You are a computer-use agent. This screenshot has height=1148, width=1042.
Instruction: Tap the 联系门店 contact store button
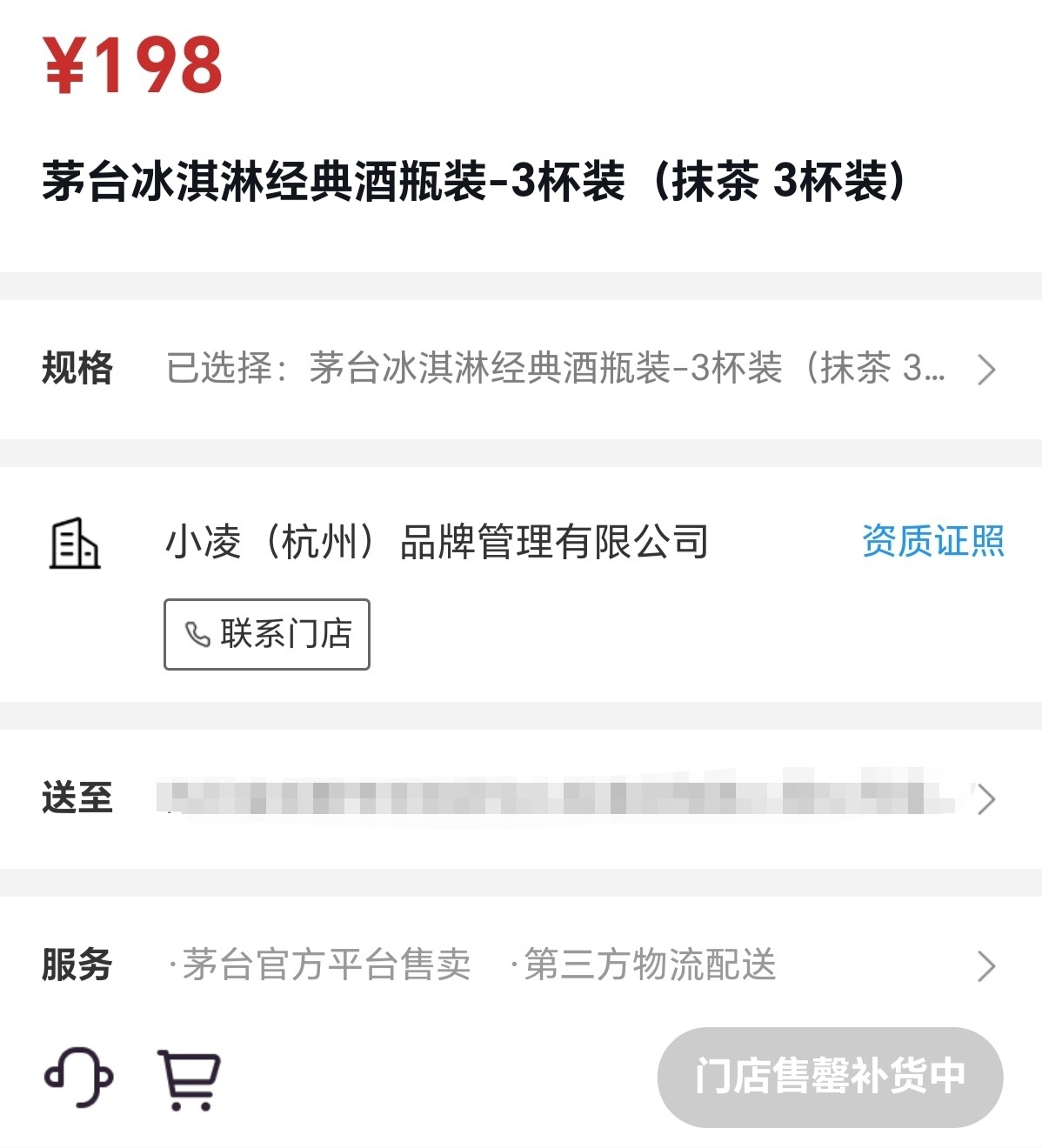267,634
